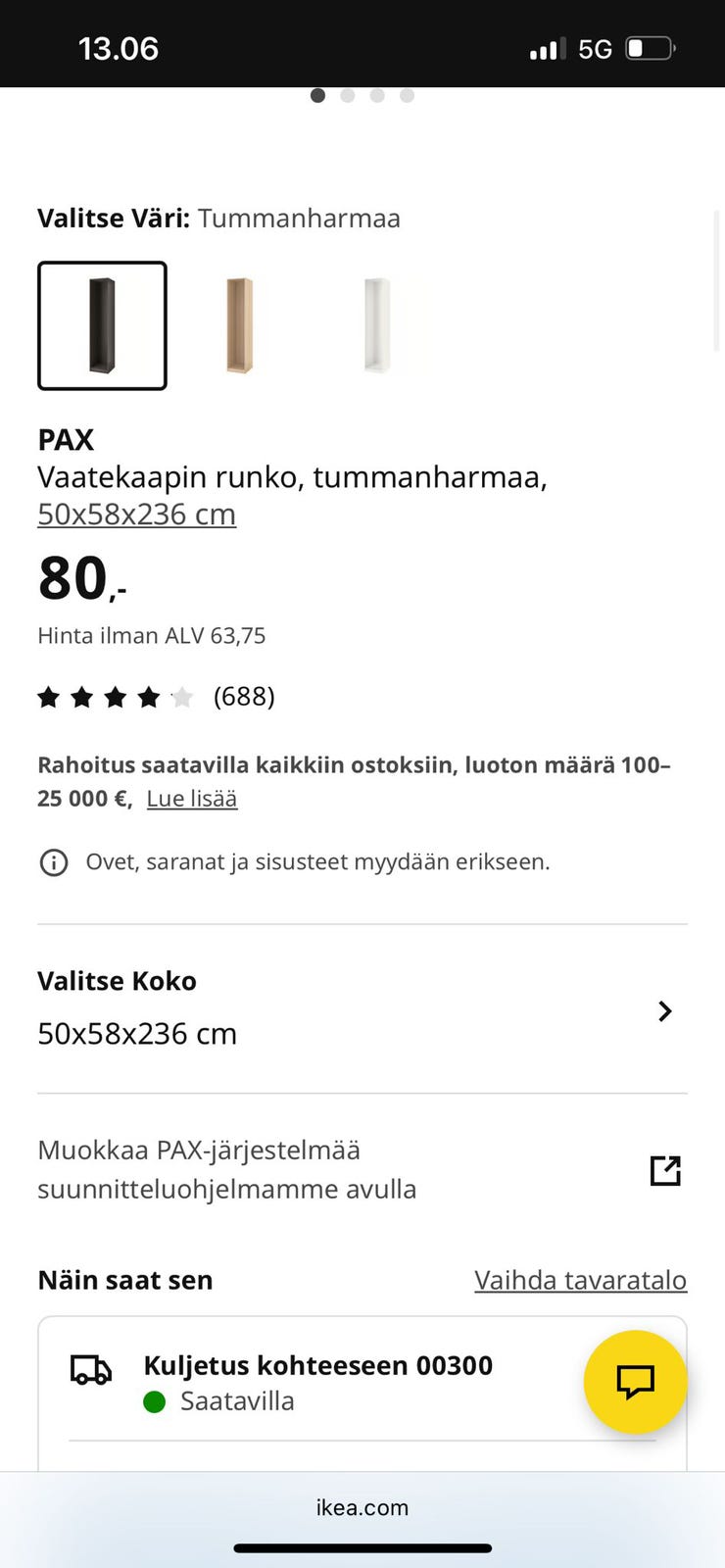This screenshot has width=725, height=1568.
Task: Open the PAX planner external link icon
Action: point(665,1170)
